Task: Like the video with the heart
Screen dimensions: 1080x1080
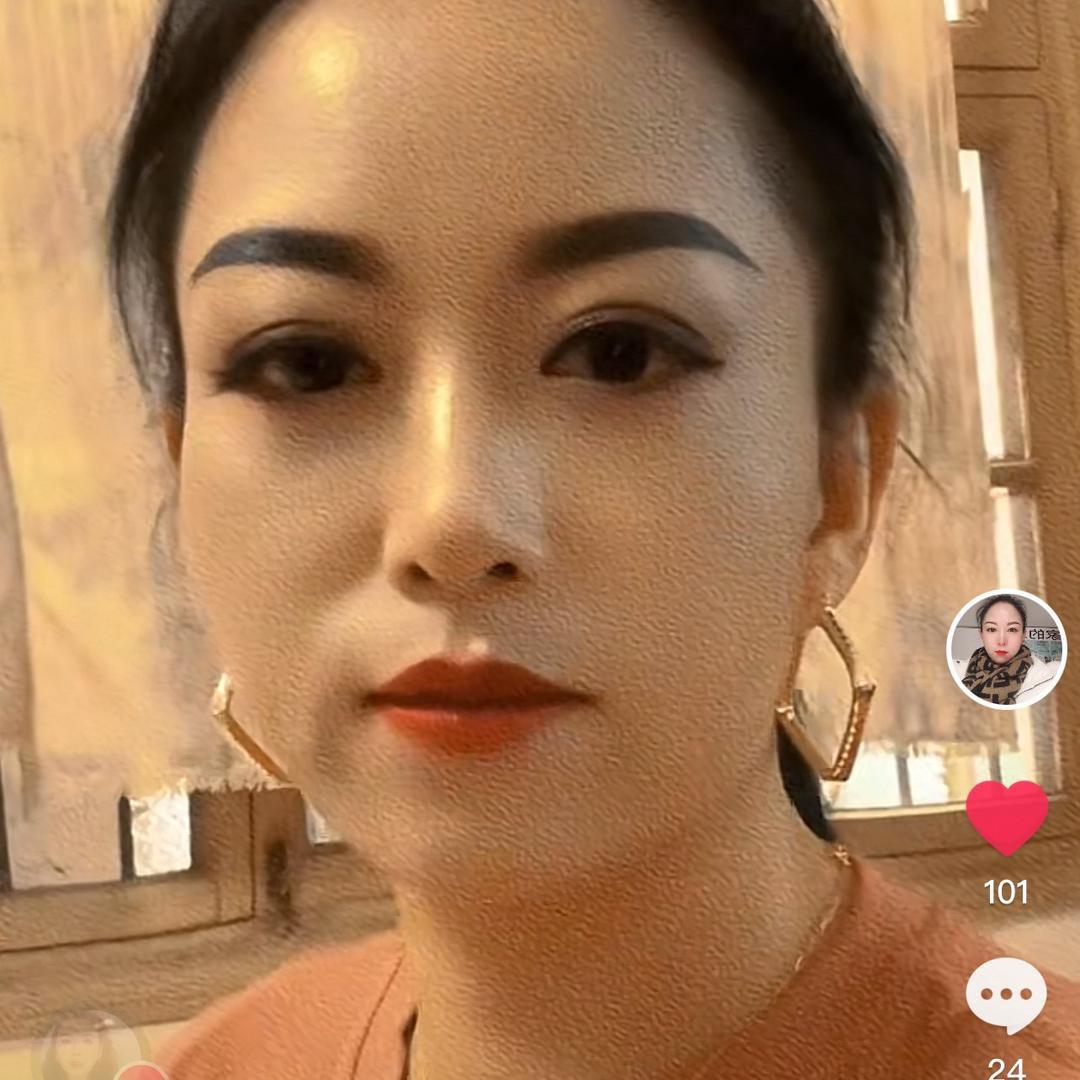Action: [1006, 817]
